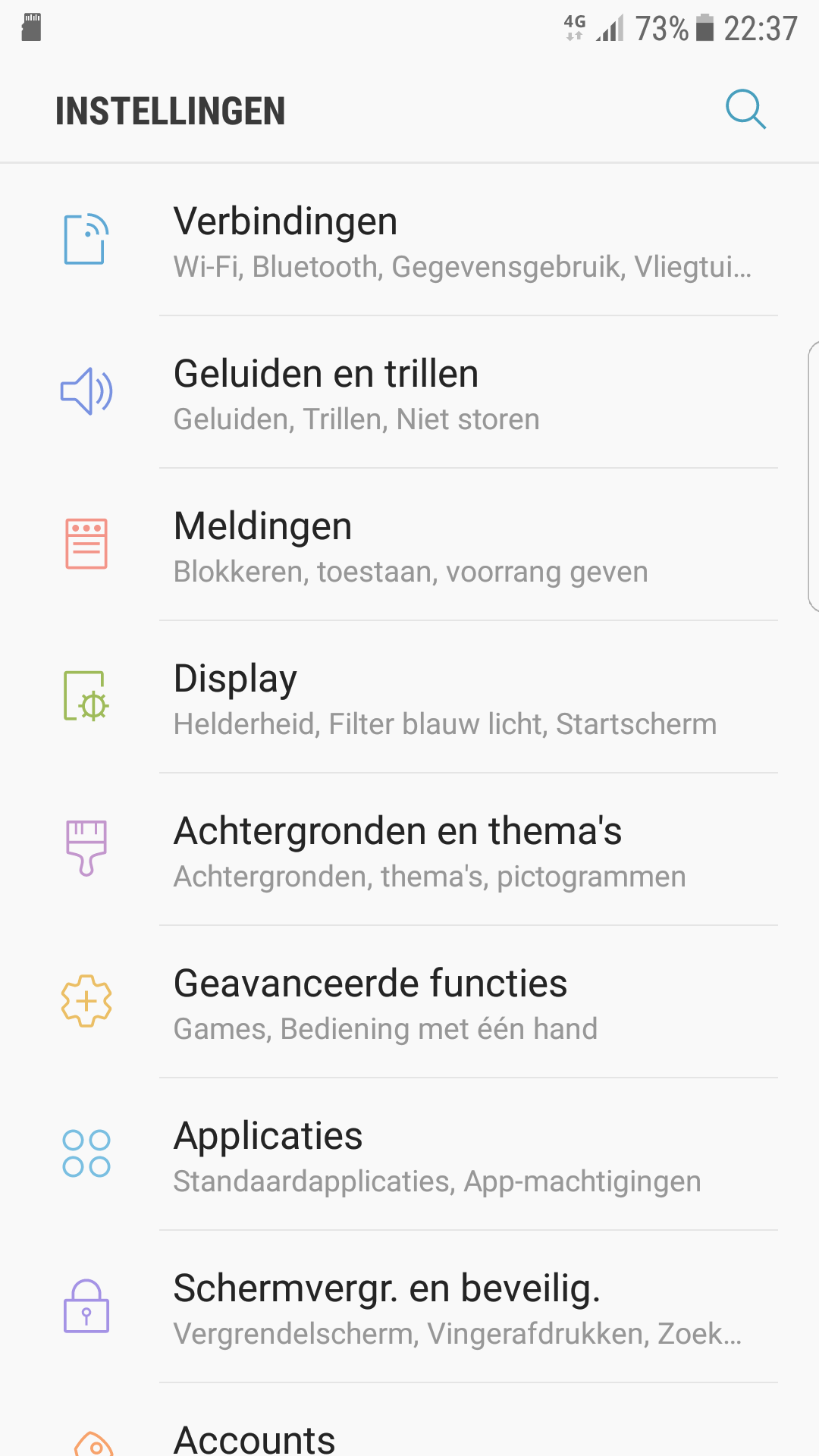
Task: Open the Accounts row
Action: 409,1437
